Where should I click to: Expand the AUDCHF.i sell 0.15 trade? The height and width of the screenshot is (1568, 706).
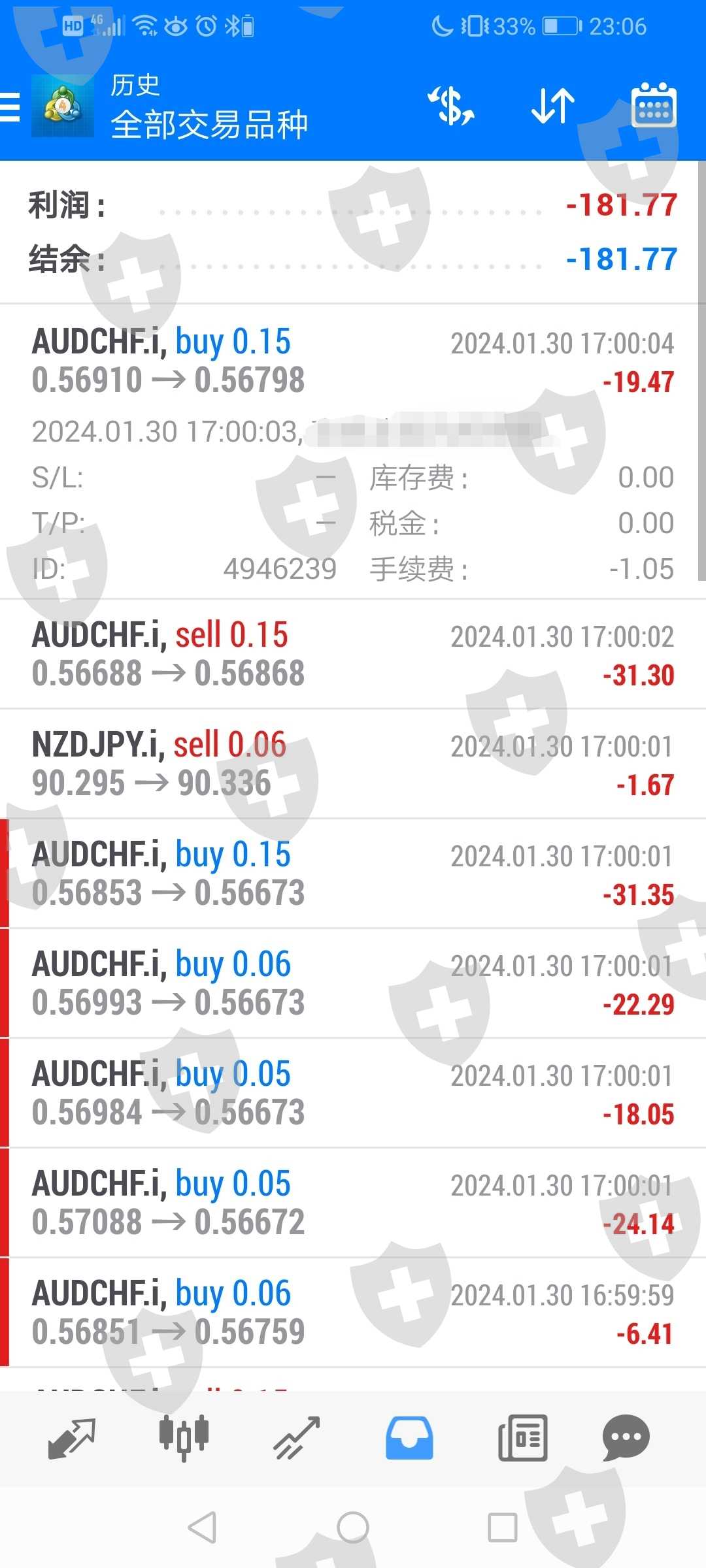pos(353,654)
